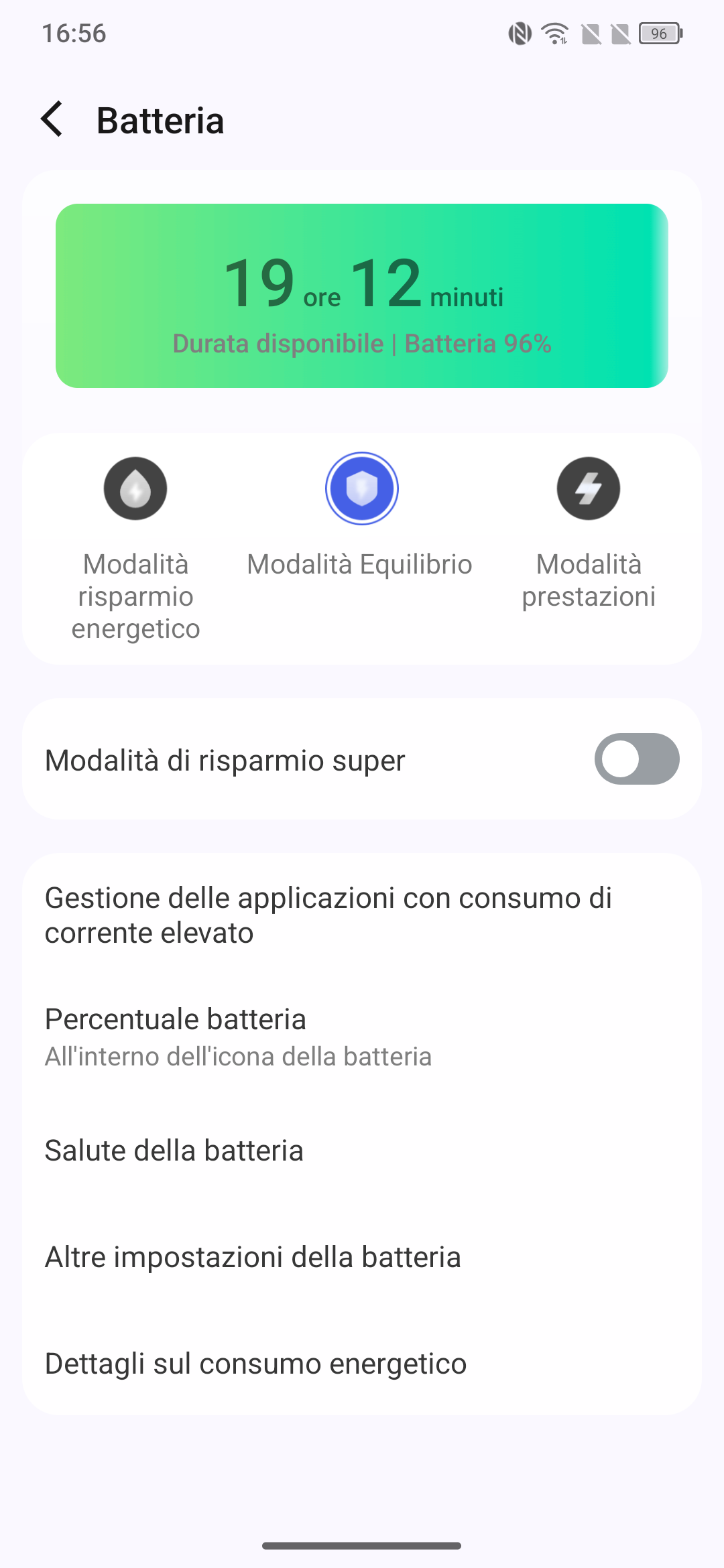Viewport: 724px width, 1568px height.
Task: Open Salute della batteria
Action: [362, 1151]
